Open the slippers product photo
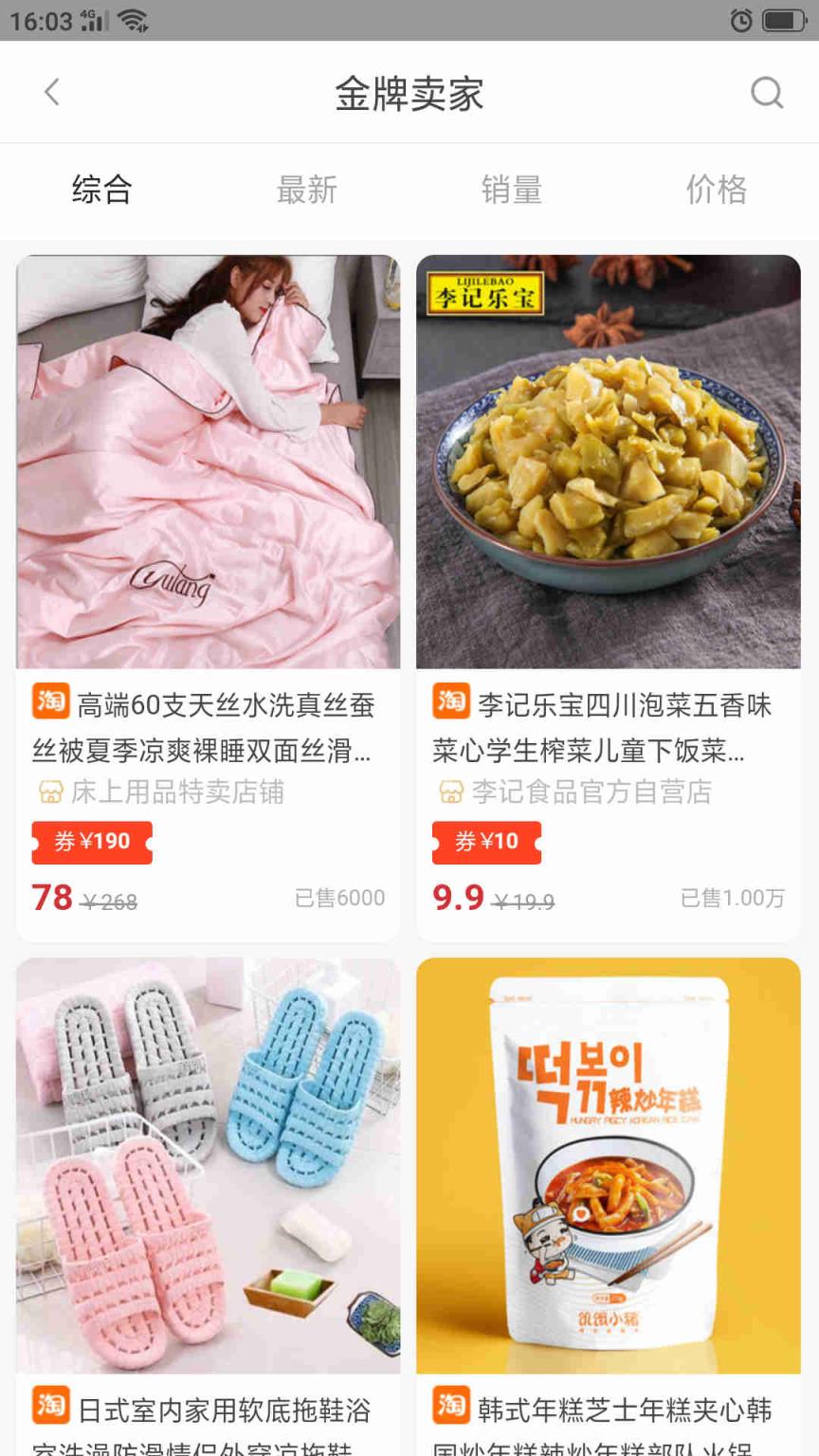 point(209,1166)
